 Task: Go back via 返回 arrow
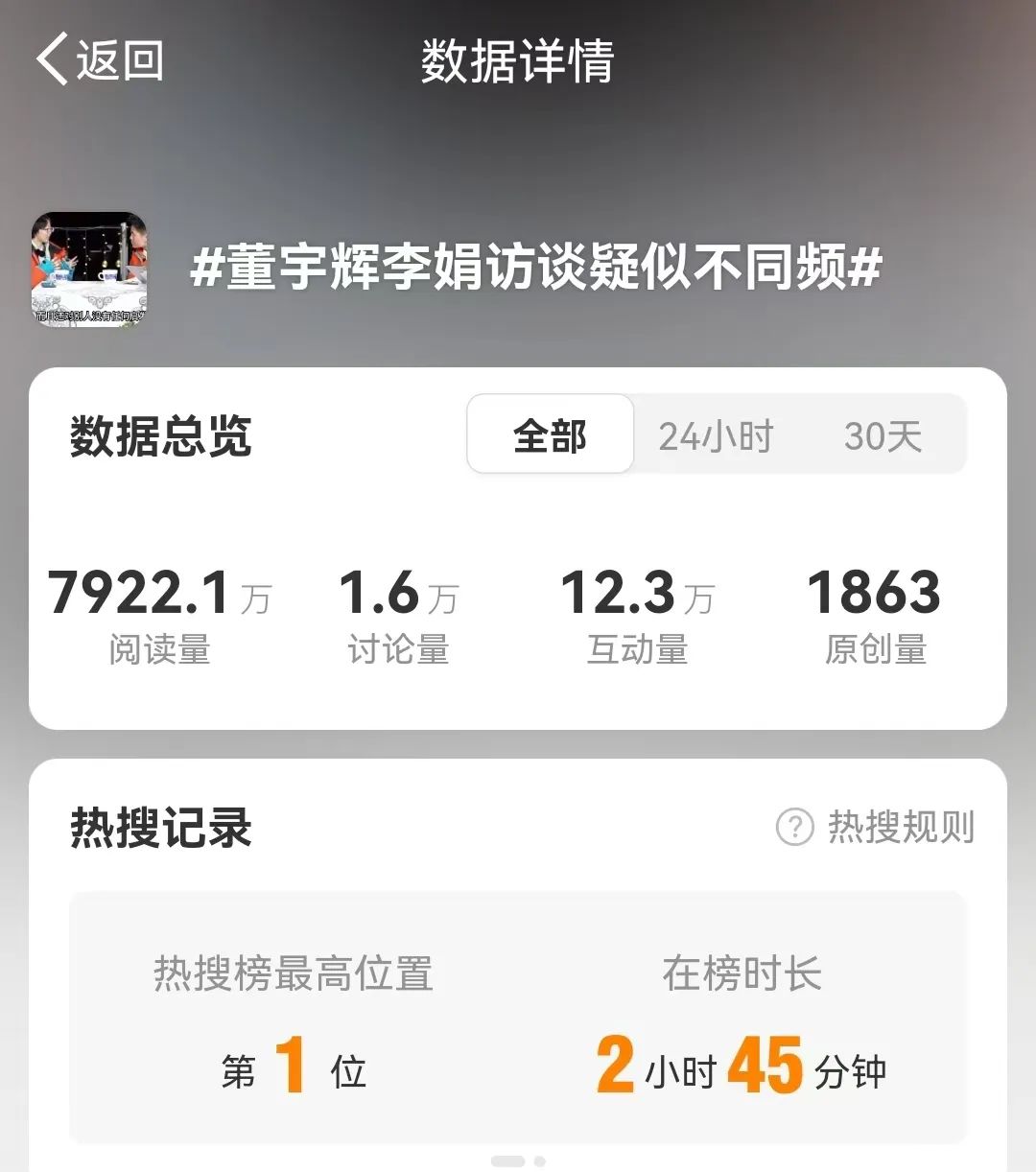(99, 60)
